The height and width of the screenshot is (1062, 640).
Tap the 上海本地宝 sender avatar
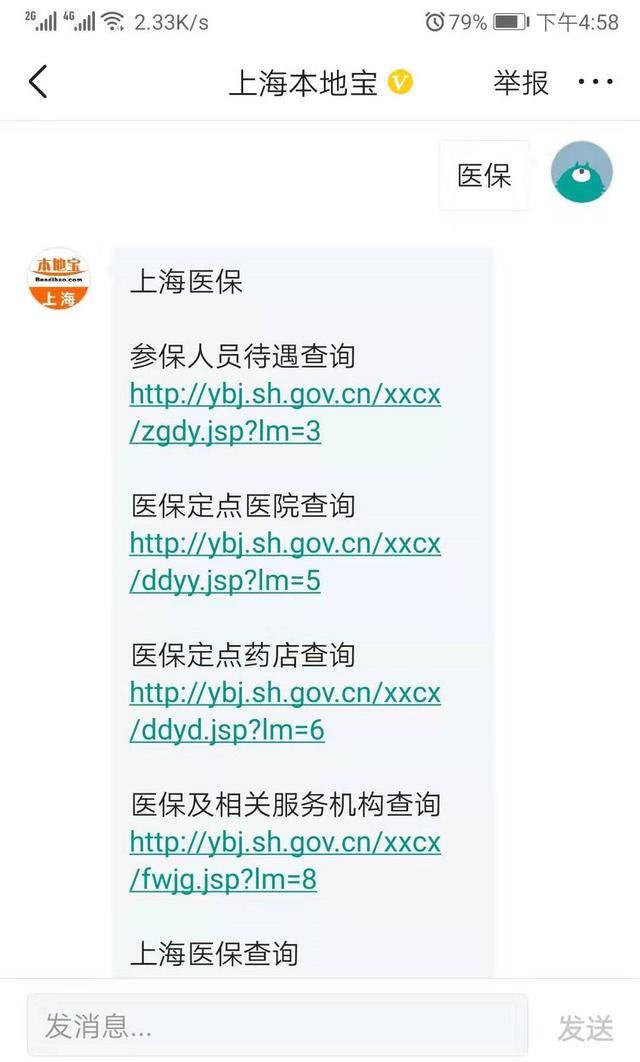[59, 278]
